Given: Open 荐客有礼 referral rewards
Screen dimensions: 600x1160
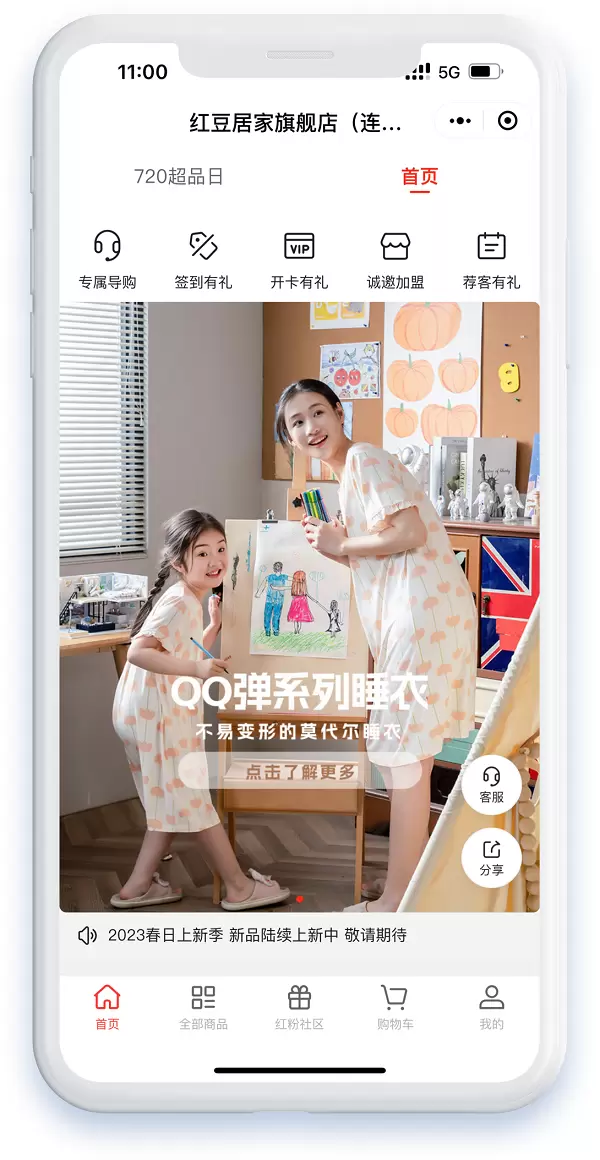Looking at the screenshot, I should (491, 259).
